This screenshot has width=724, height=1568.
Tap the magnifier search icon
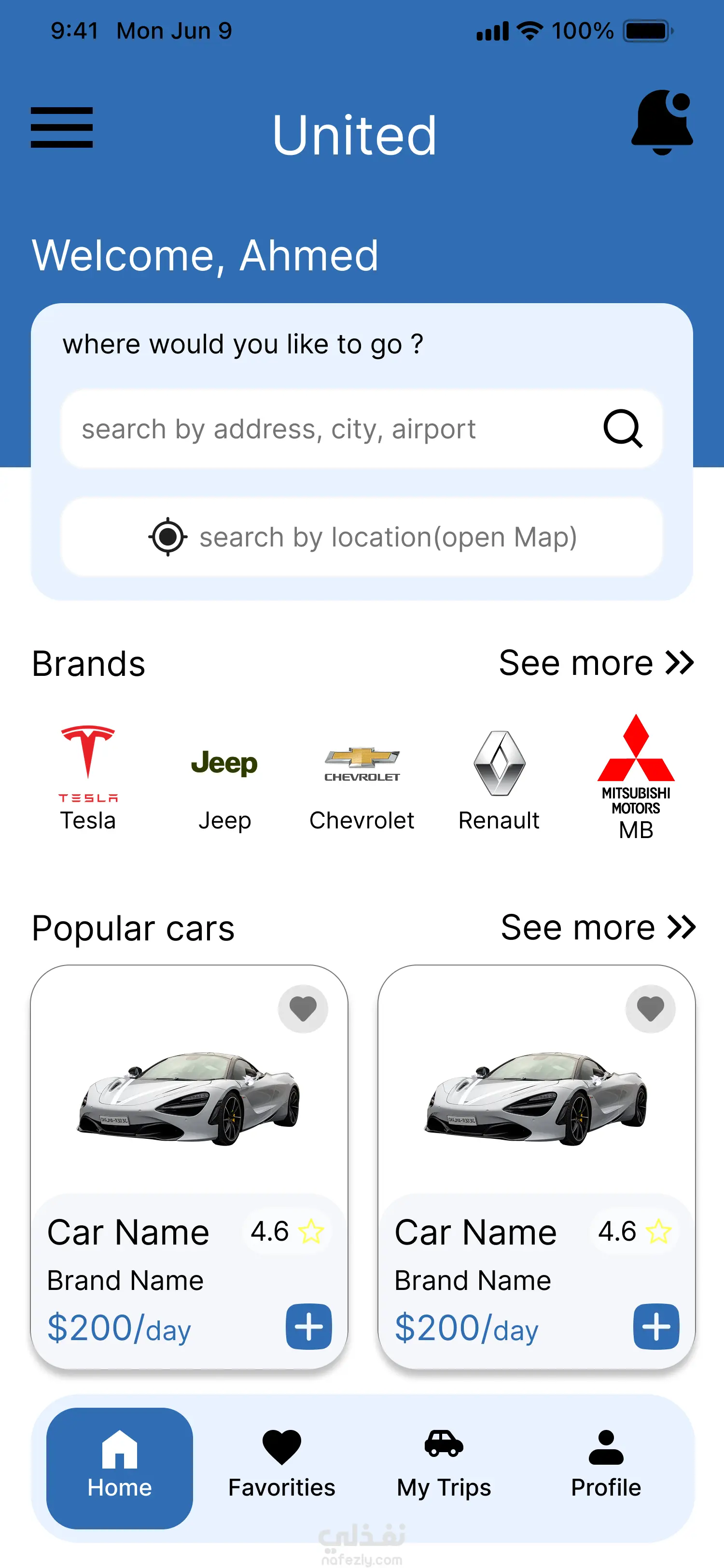point(622,429)
